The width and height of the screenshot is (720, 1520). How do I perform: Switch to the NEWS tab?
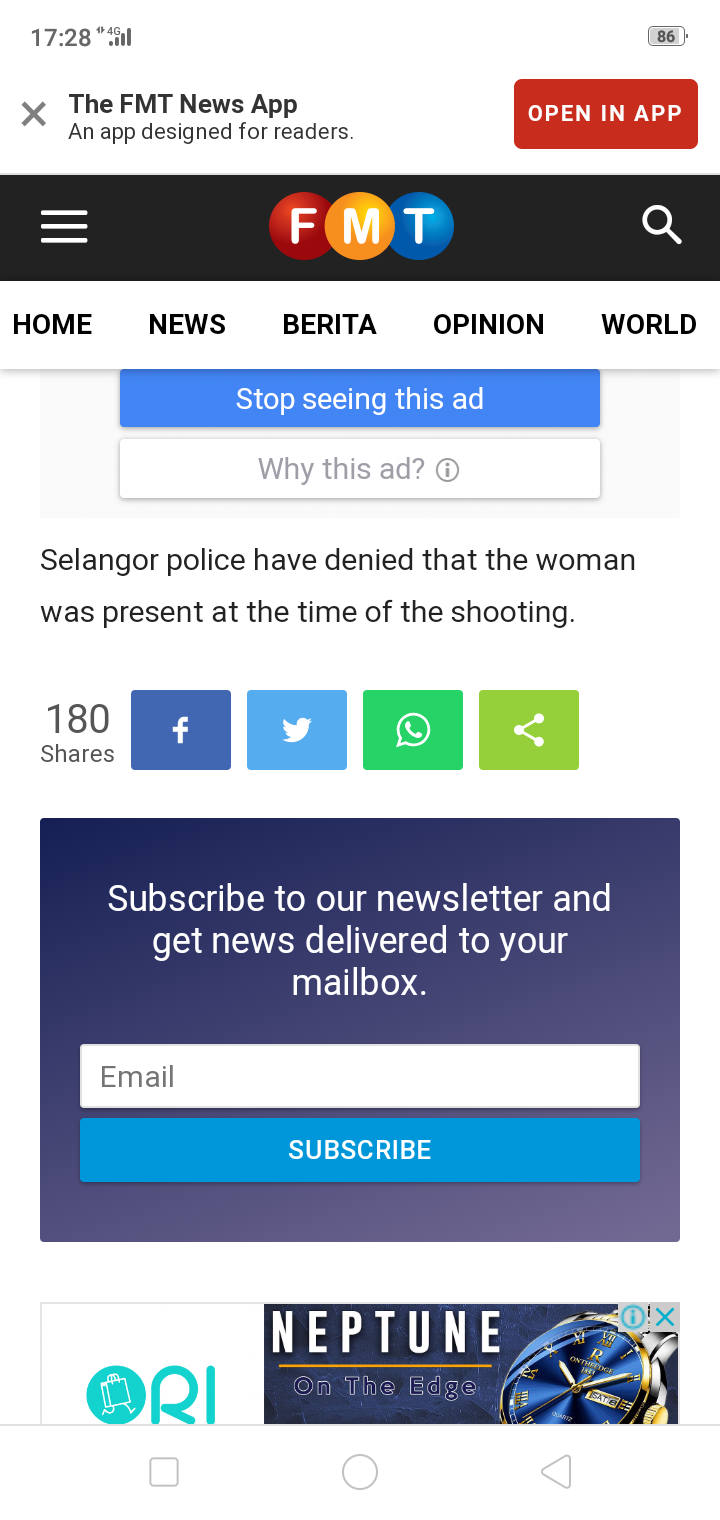[187, 324]
